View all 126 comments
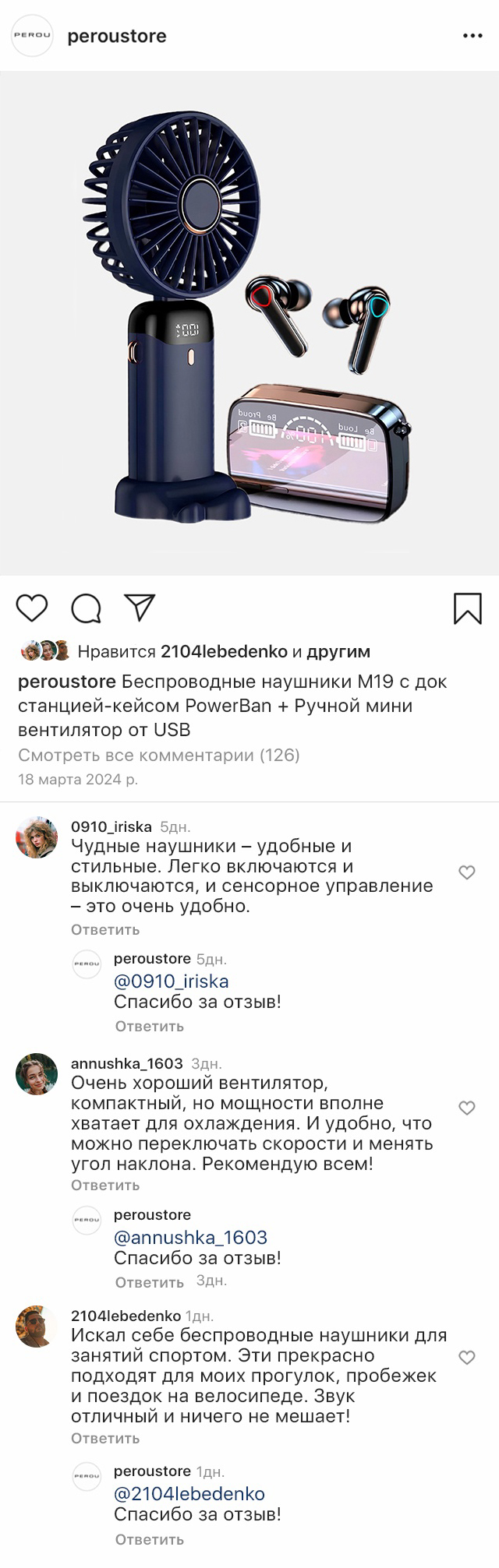Image resolution: width=499 pixels, height=1568 pixels. coord(158,755)
